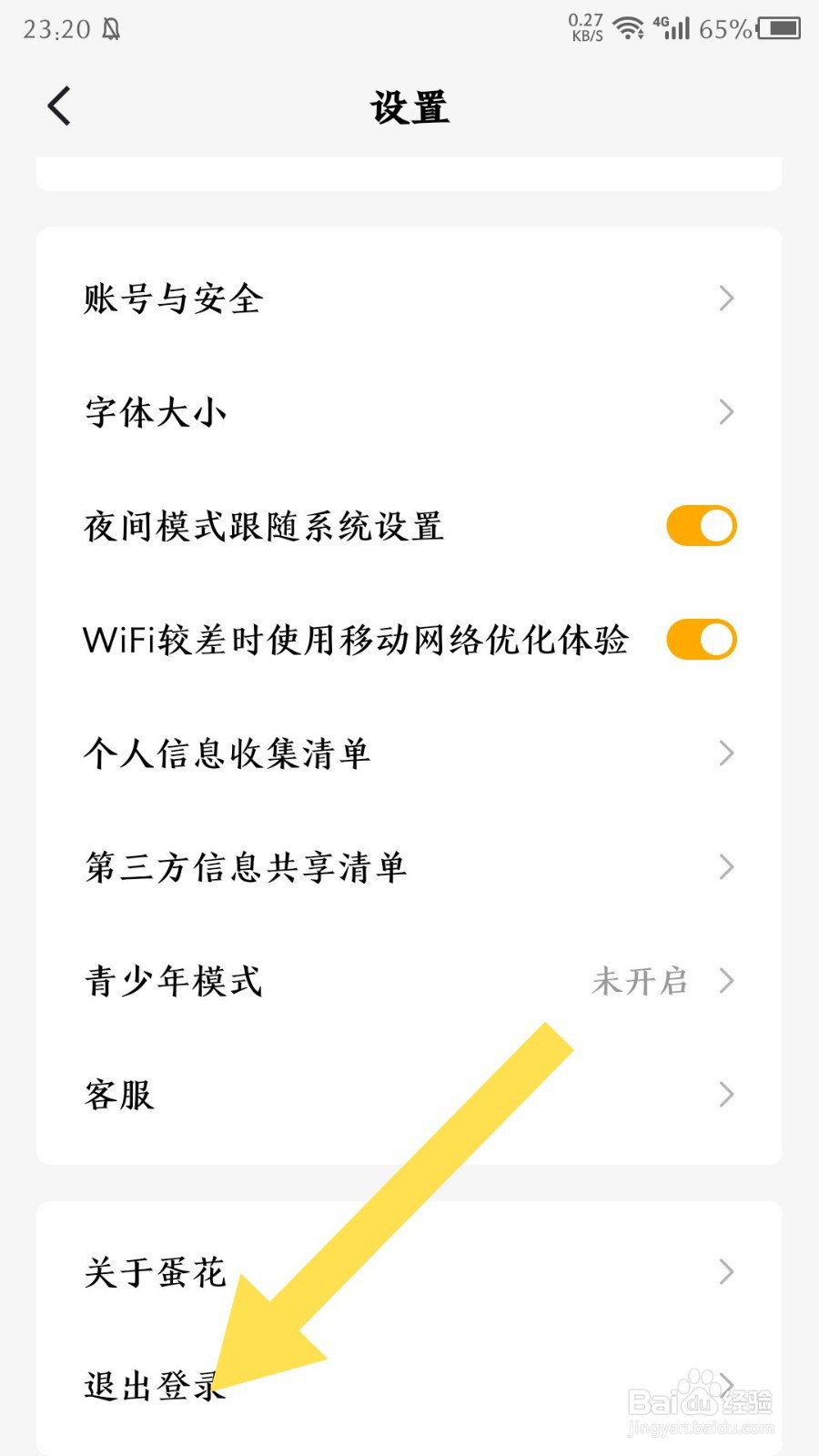Click the mute notification icon in status bar

click(109, 30)
